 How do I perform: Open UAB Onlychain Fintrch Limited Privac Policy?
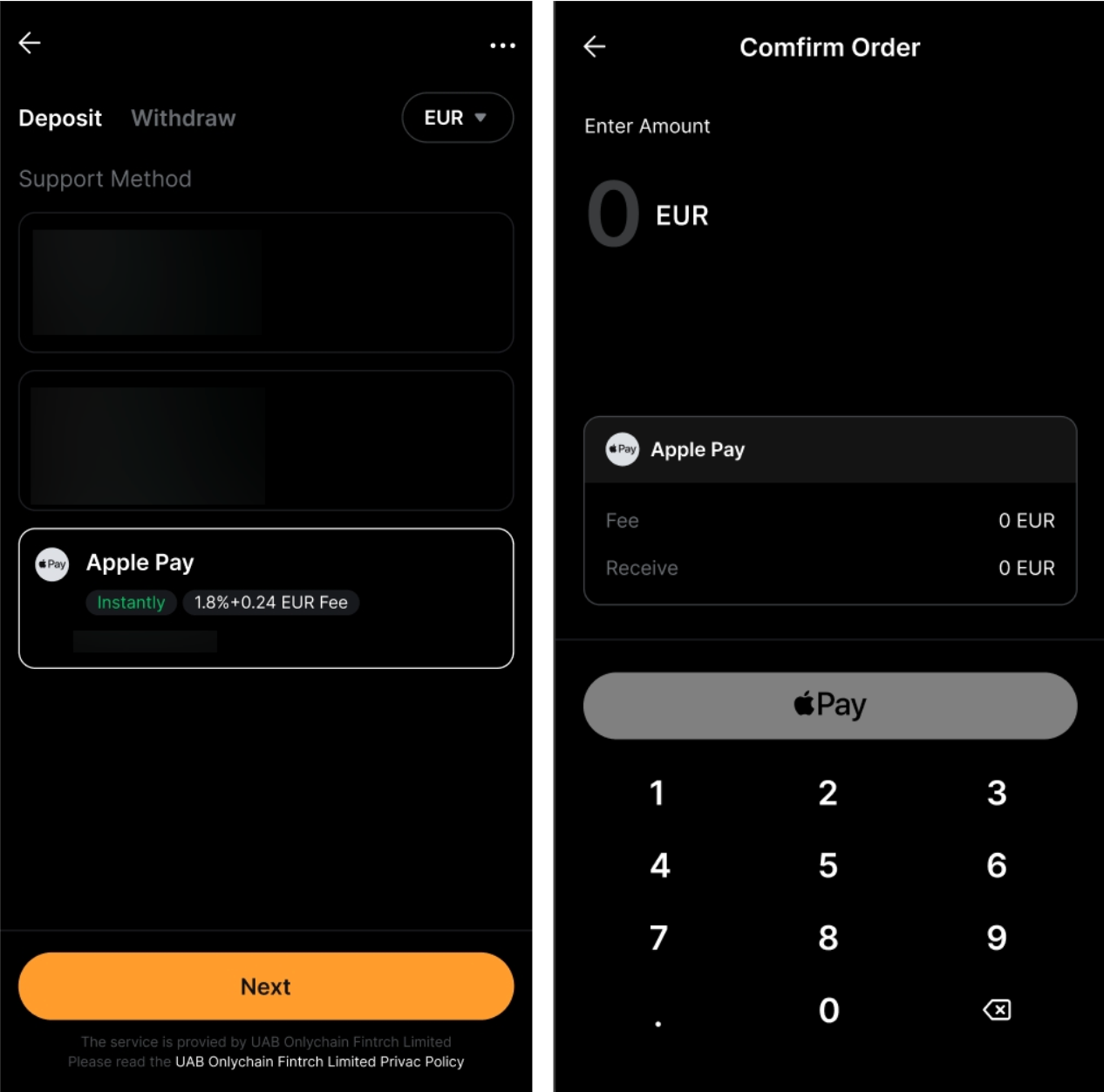319,1061
